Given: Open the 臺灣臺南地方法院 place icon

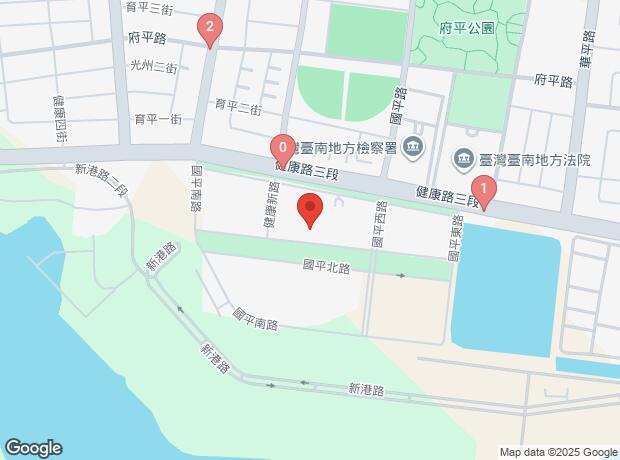Looking at the screenshot, I should 464,158.
